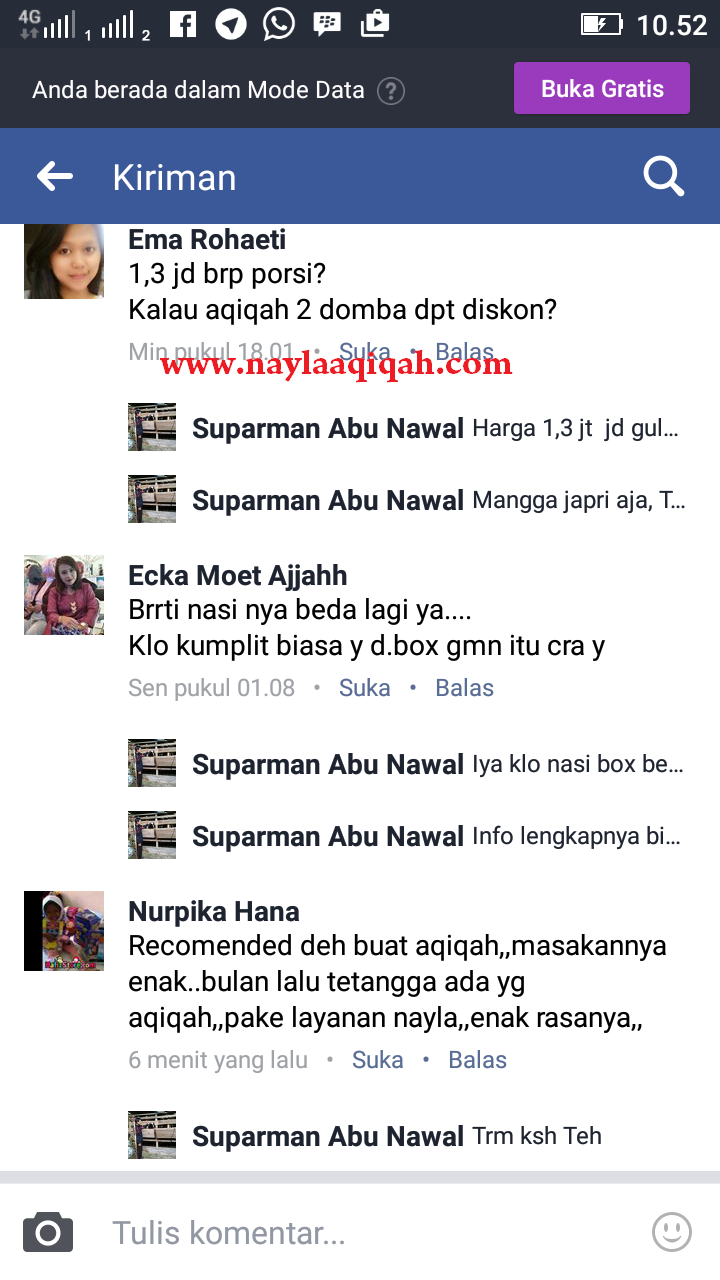Open Suparman's reply "Mangga japri aja"

(437, 500)
